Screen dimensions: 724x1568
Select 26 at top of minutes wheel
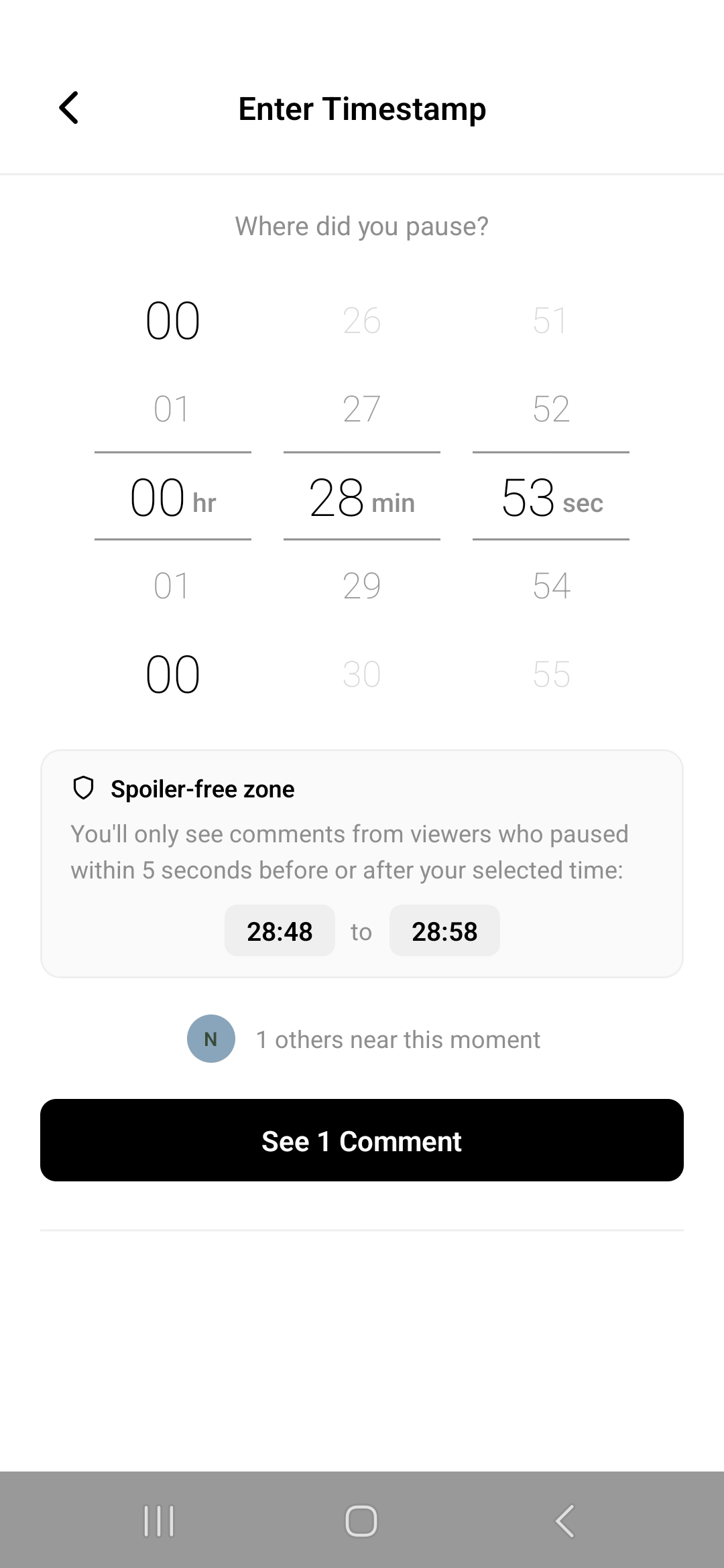coord(361,320)
